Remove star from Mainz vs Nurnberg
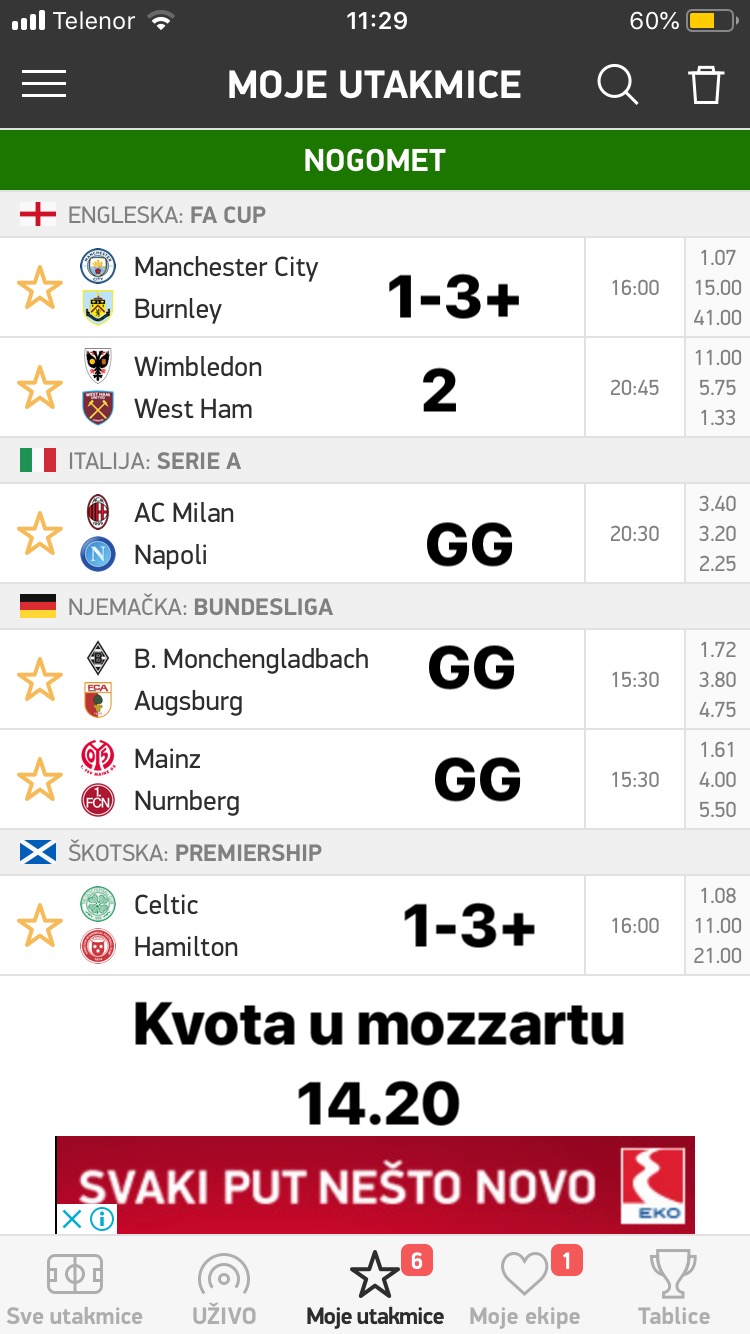This screenshot has width=750, height=1334. pyautogui.click(x=40, y=780)
